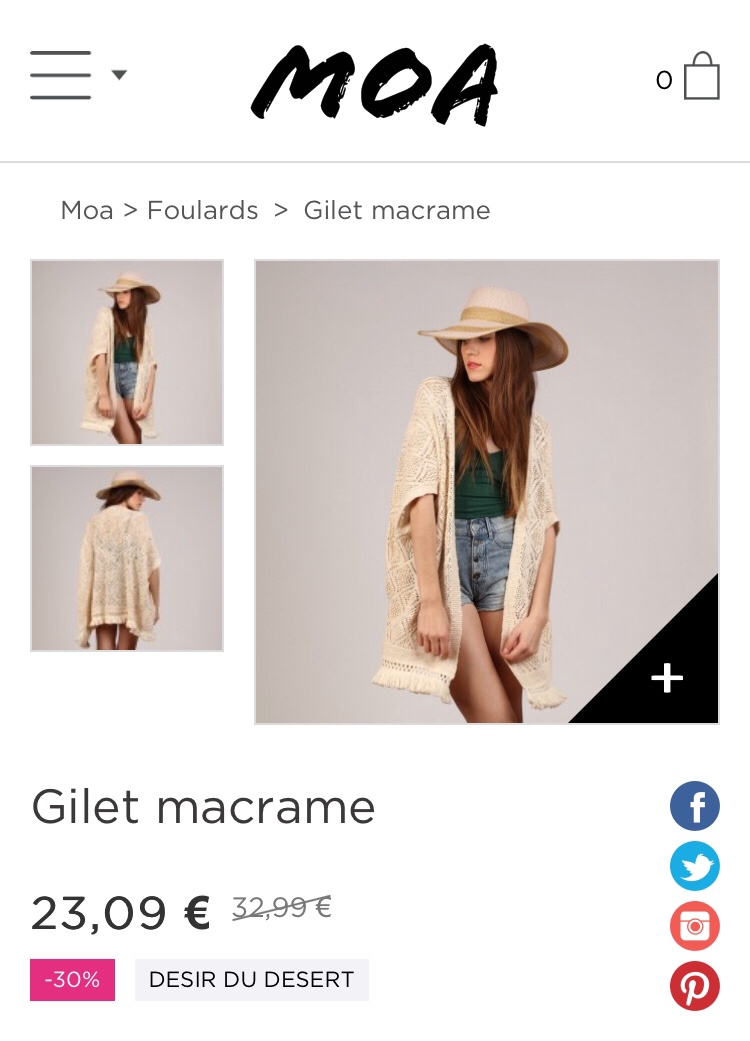Screen dimensions: 750x1041
Task: Share this product on Facebook
Action: click(x=695, y=806)
